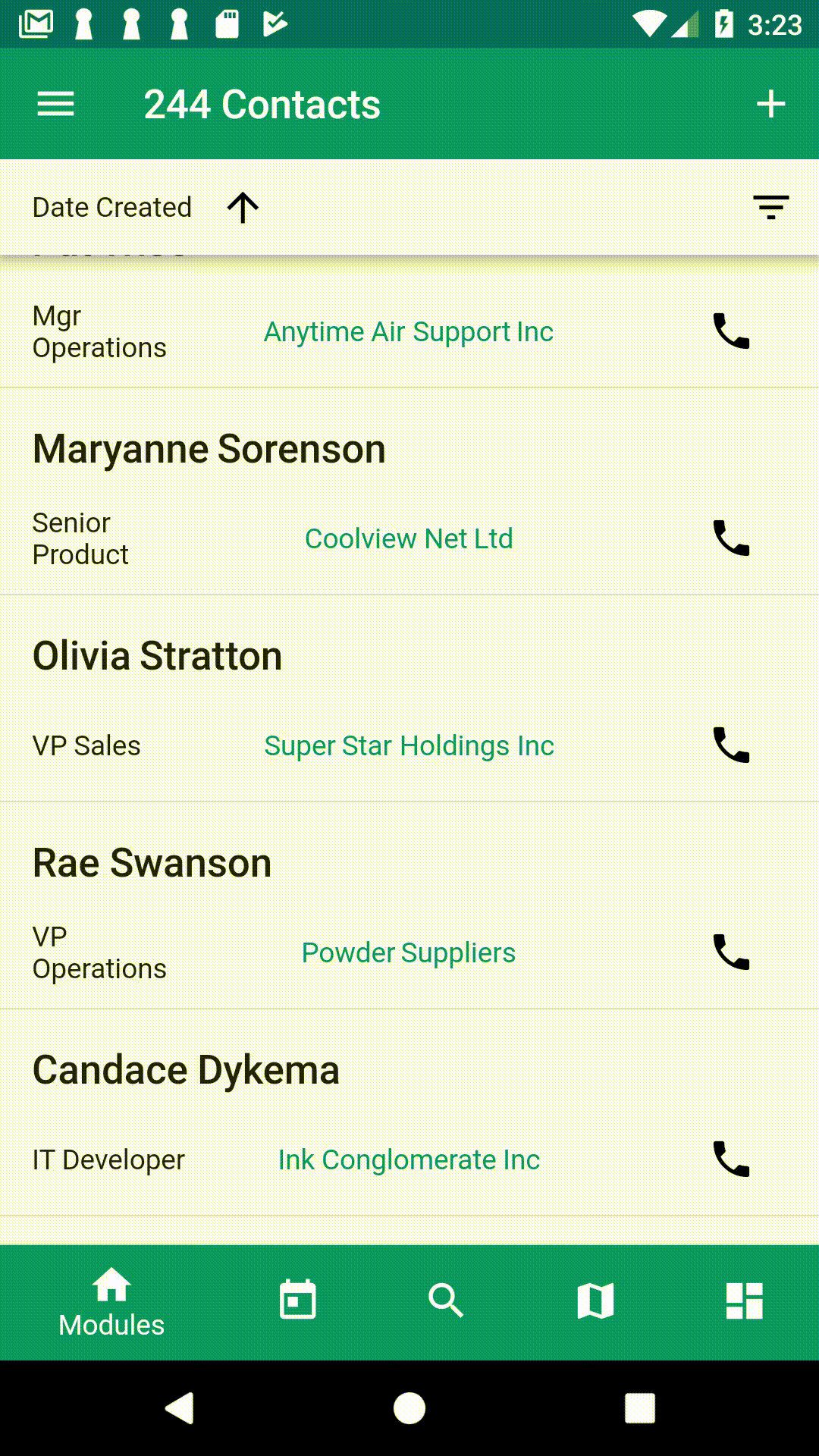Open Olivia Stratton's contact record

[158, 656]
